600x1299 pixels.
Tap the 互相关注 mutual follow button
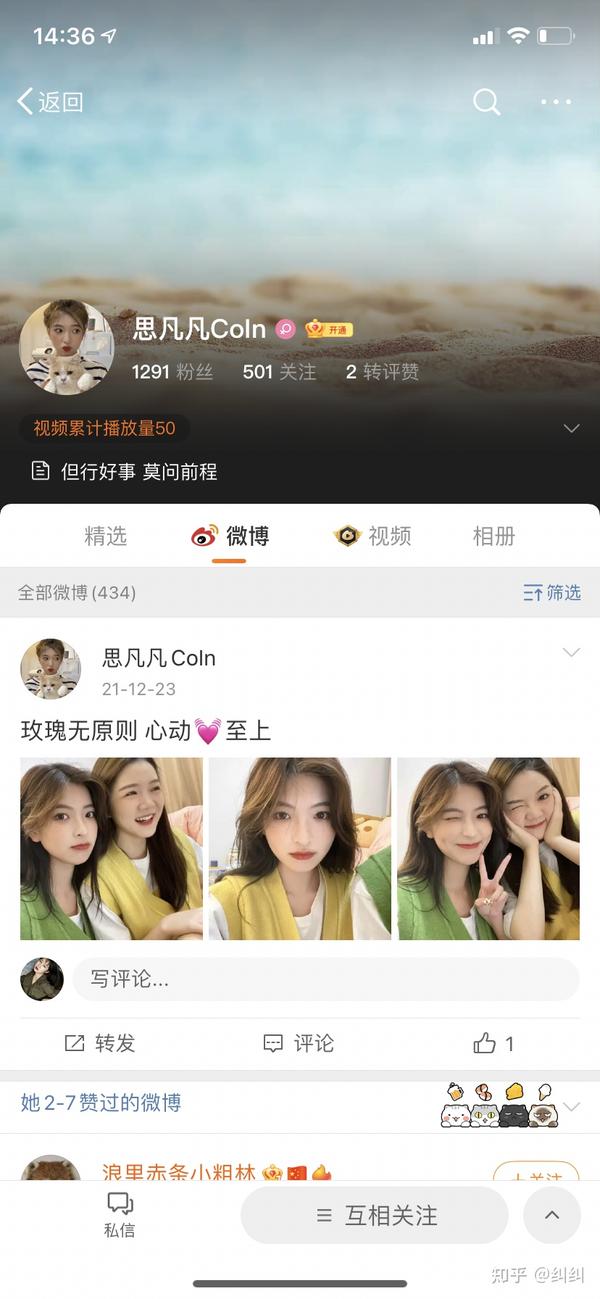[375, 1216]
